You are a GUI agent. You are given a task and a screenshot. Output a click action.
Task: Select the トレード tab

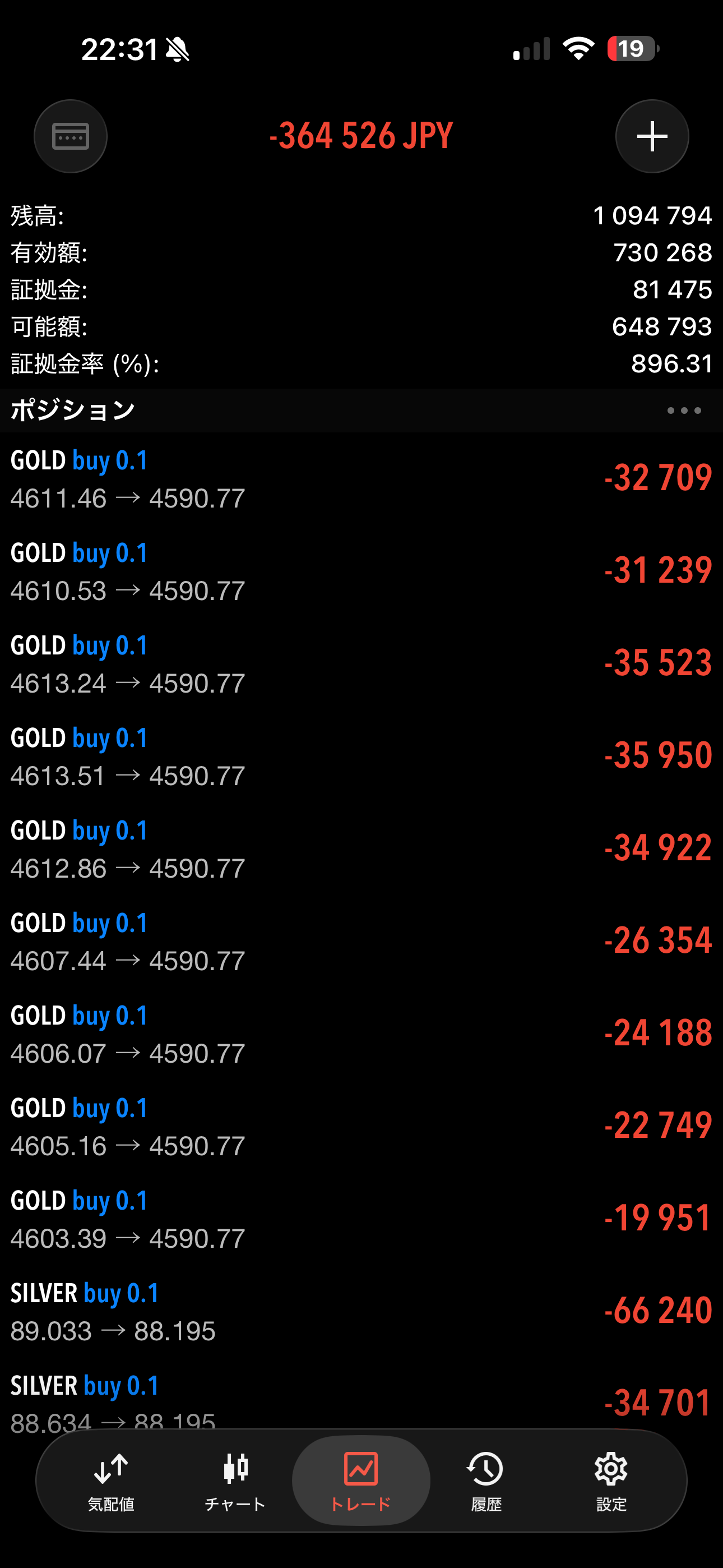point(361,1481)
